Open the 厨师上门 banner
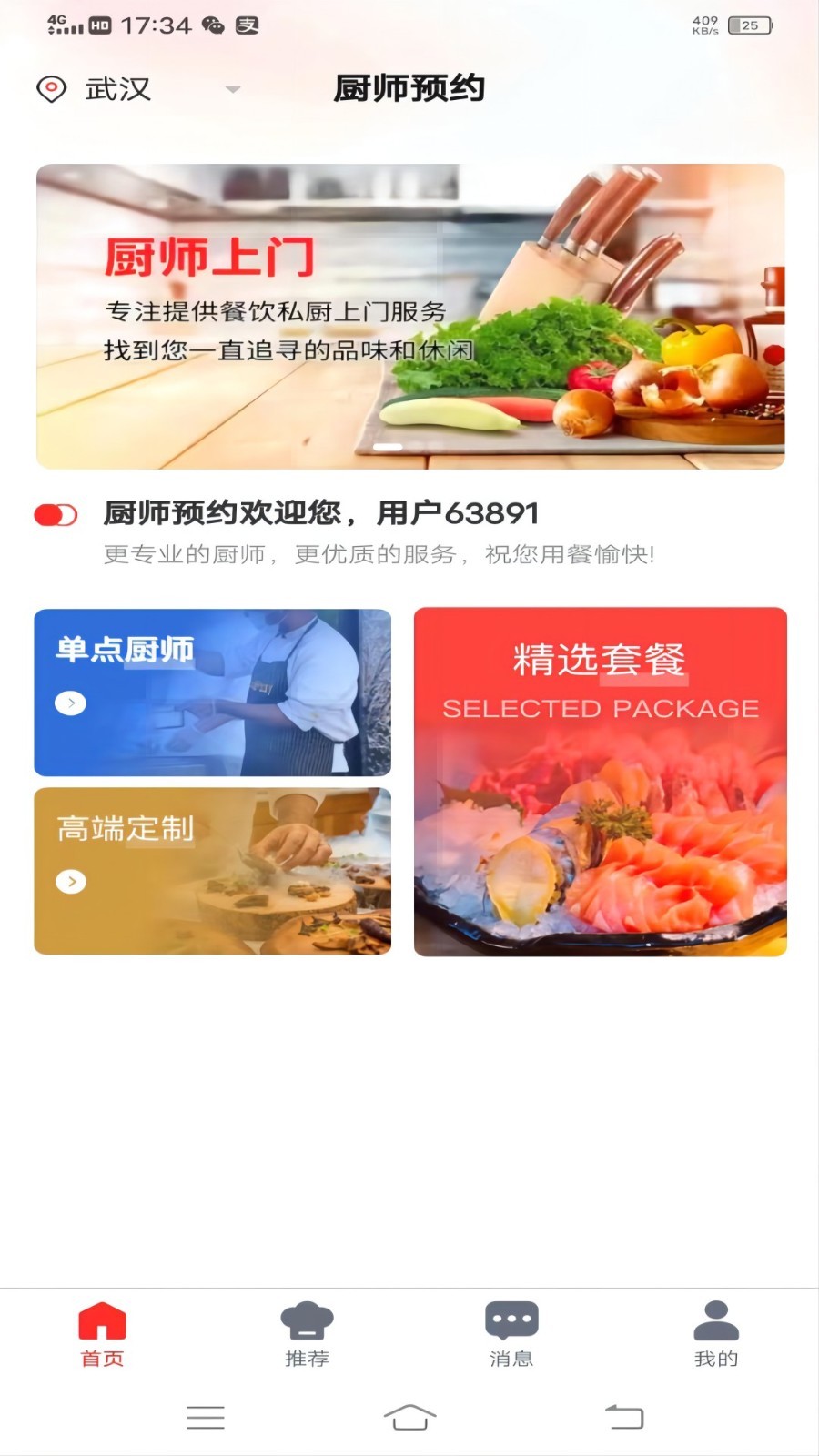Viewport: 819px width, 1456px height. point(410,316)
